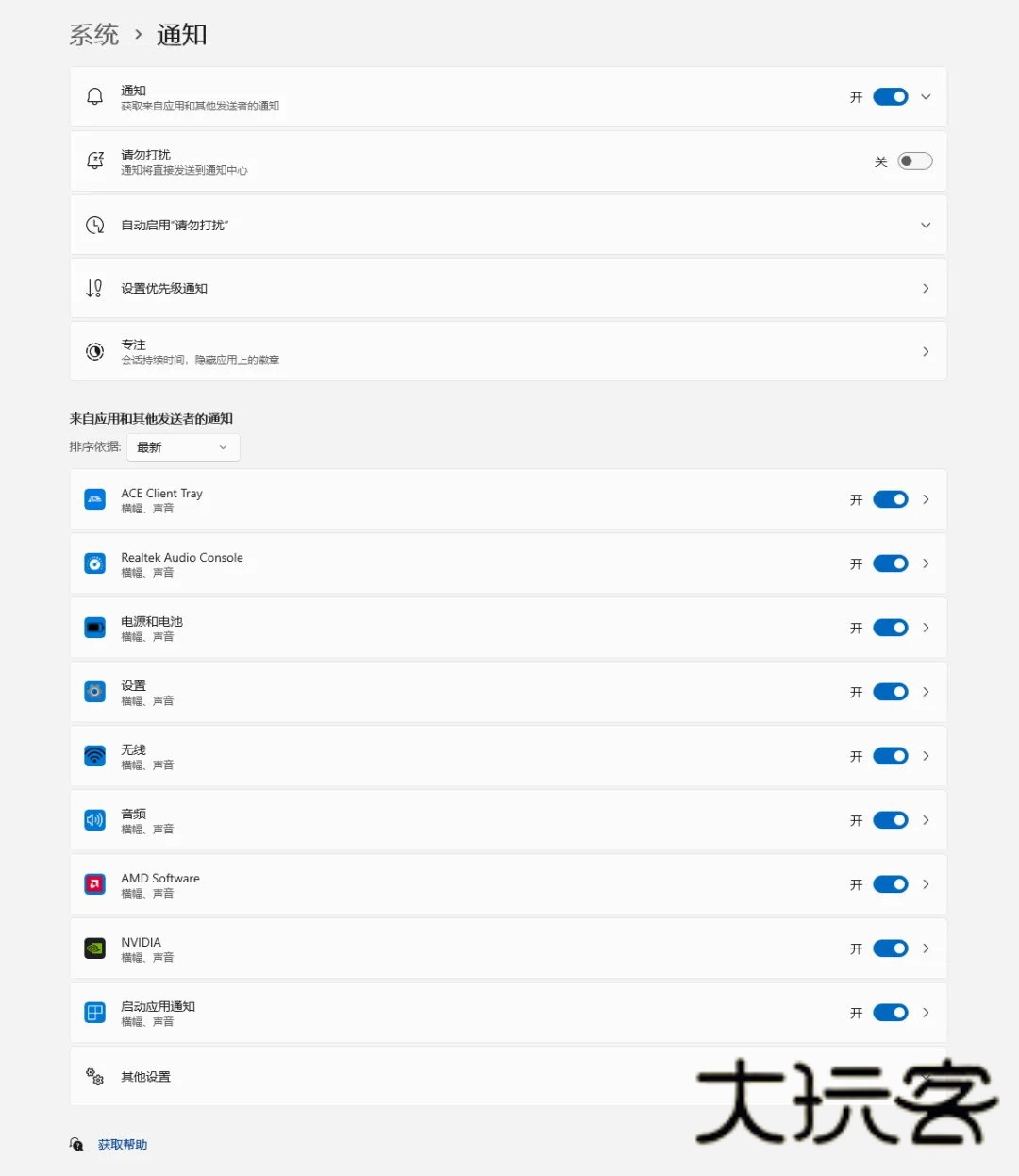
Task: Go back to 系统 in the breadcrumb
Action: point(94,36)
